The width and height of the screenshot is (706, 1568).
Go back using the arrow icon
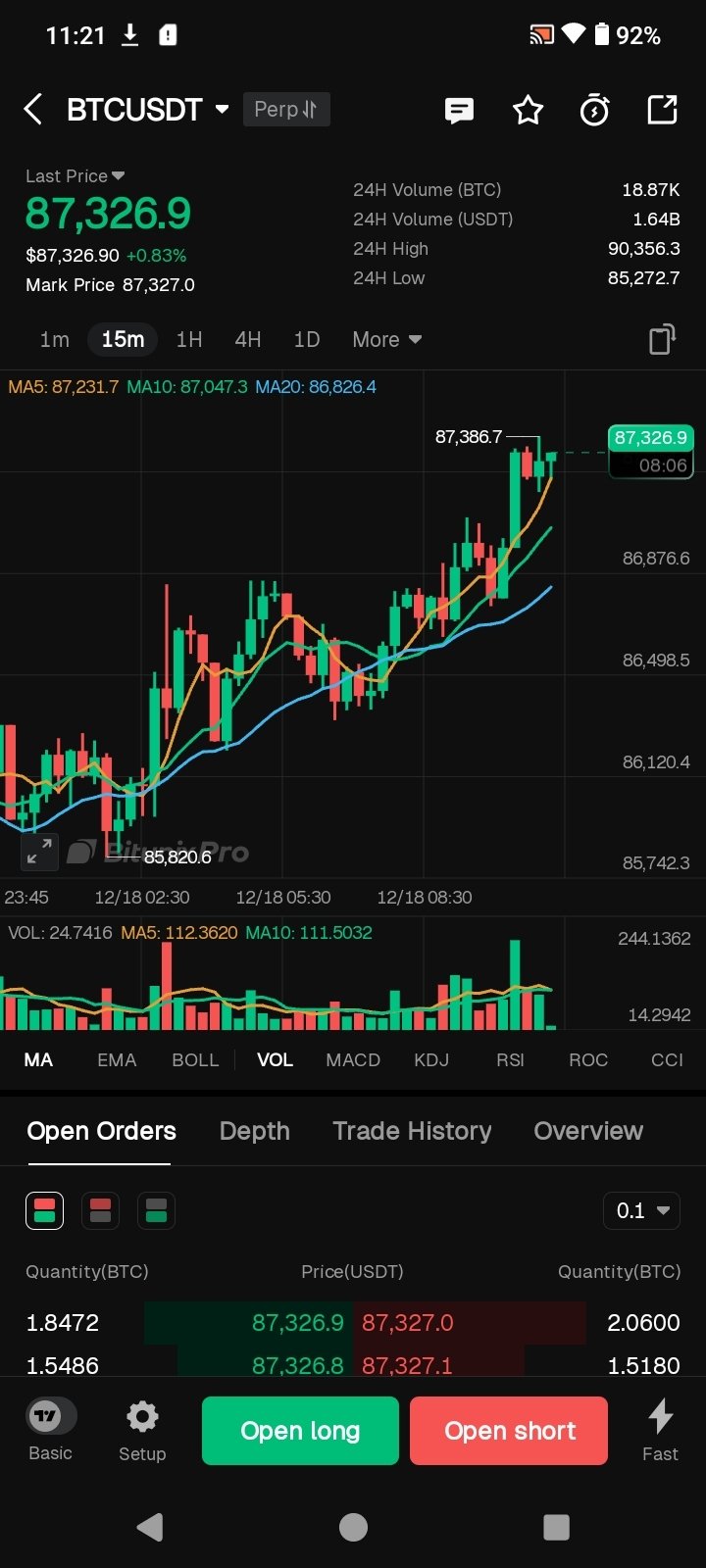pyautogui.click(x=33, y=109)
